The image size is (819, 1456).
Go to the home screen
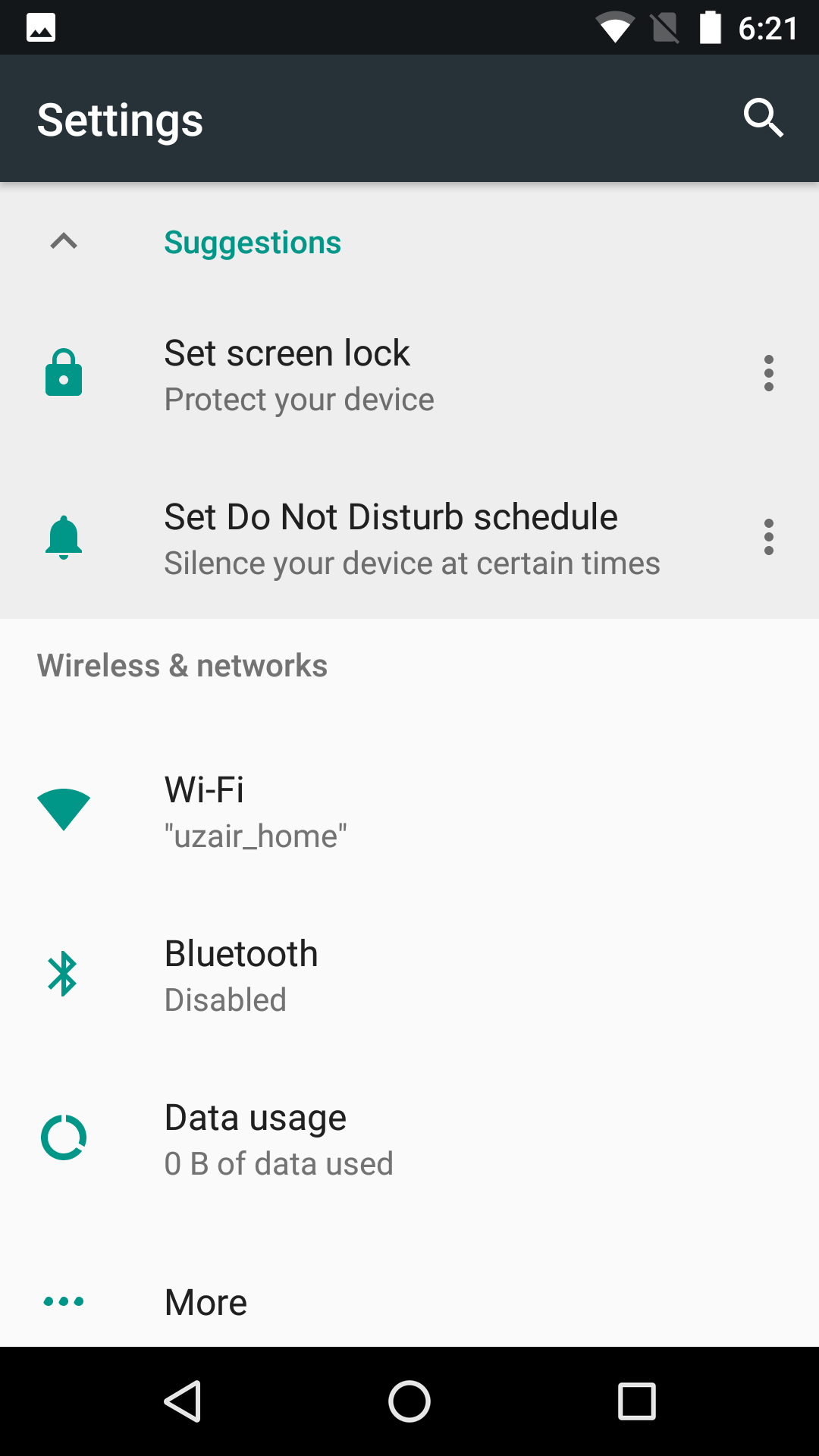(x=409, y=1401)
